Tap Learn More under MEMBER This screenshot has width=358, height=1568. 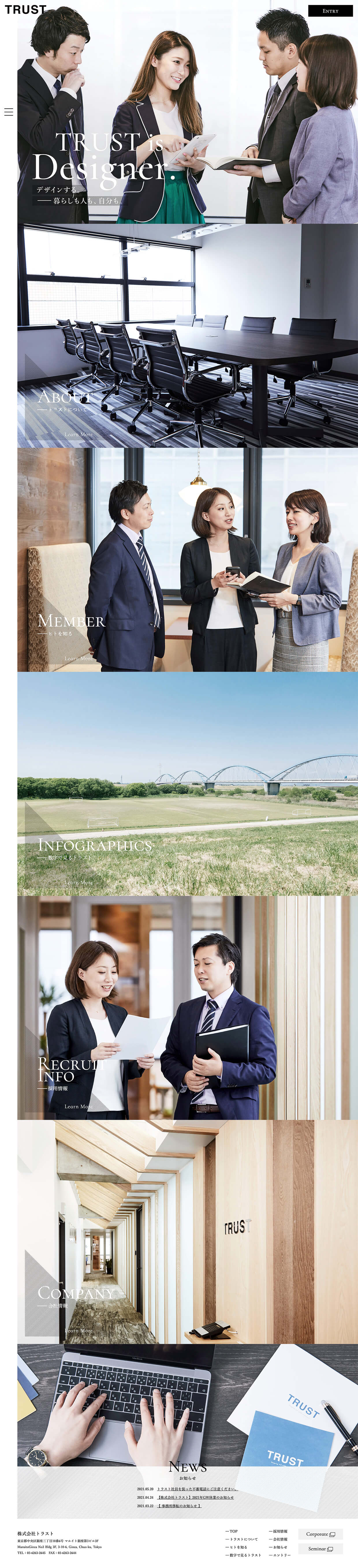79,659
